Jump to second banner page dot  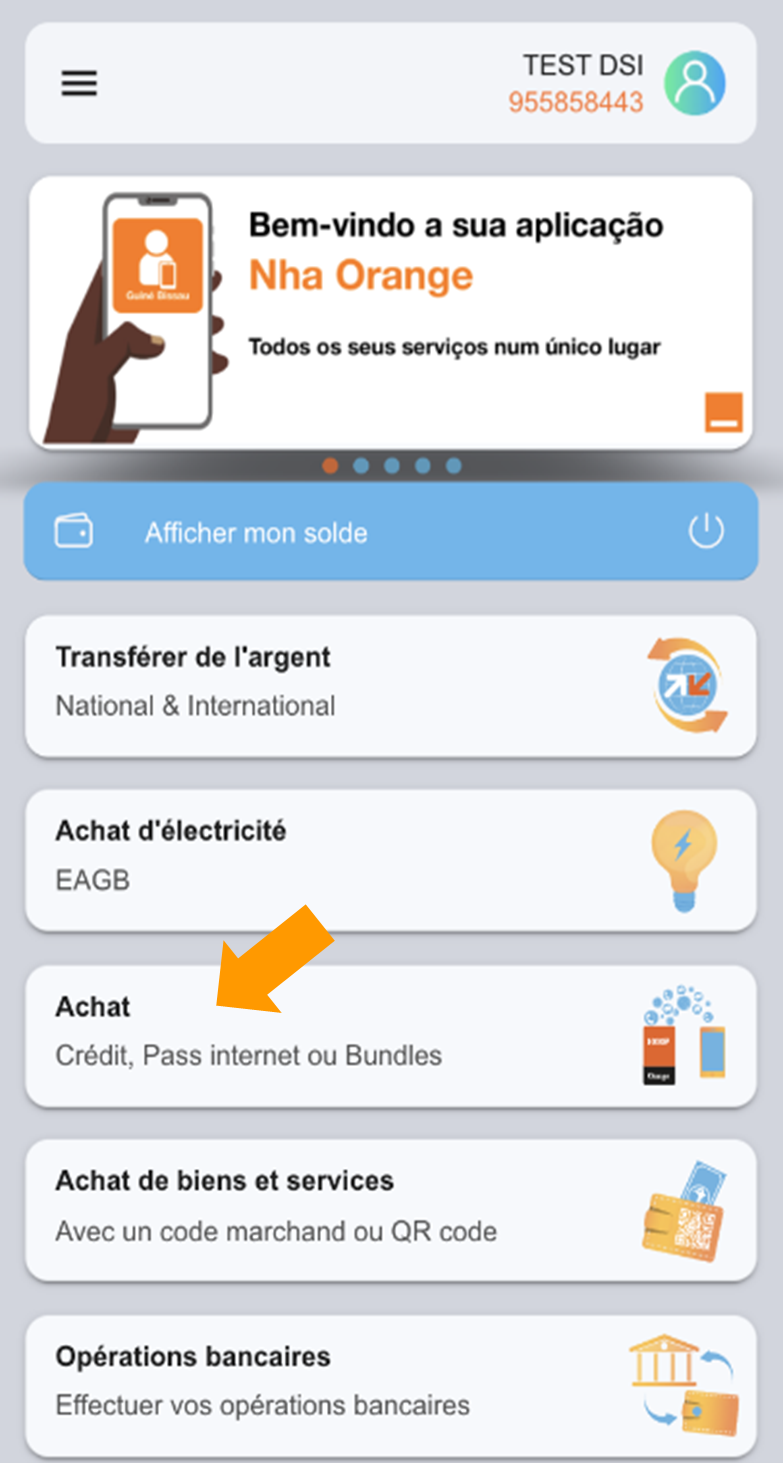click(361, 466)
